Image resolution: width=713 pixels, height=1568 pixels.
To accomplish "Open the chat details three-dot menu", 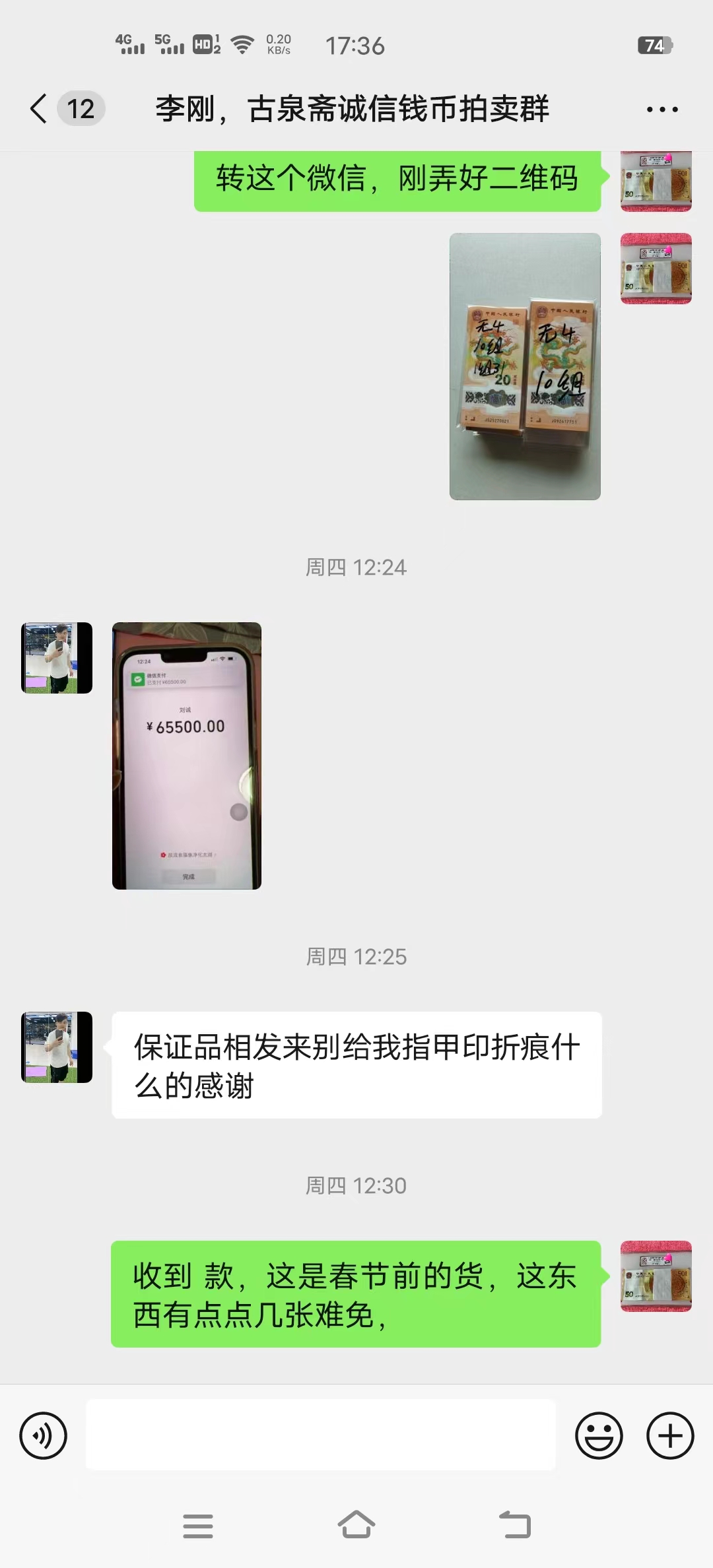I will (662, 110).
